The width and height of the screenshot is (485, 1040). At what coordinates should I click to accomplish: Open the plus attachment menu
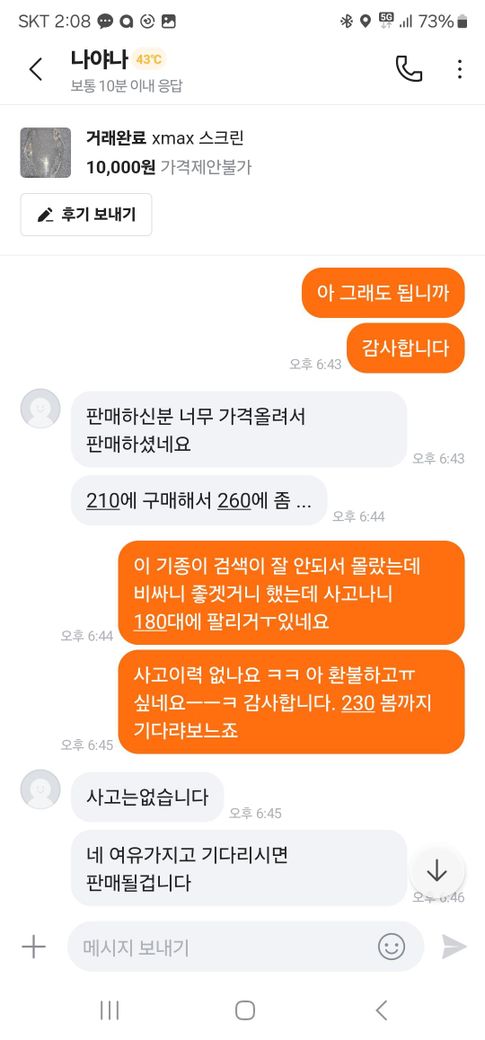[33, 946]
